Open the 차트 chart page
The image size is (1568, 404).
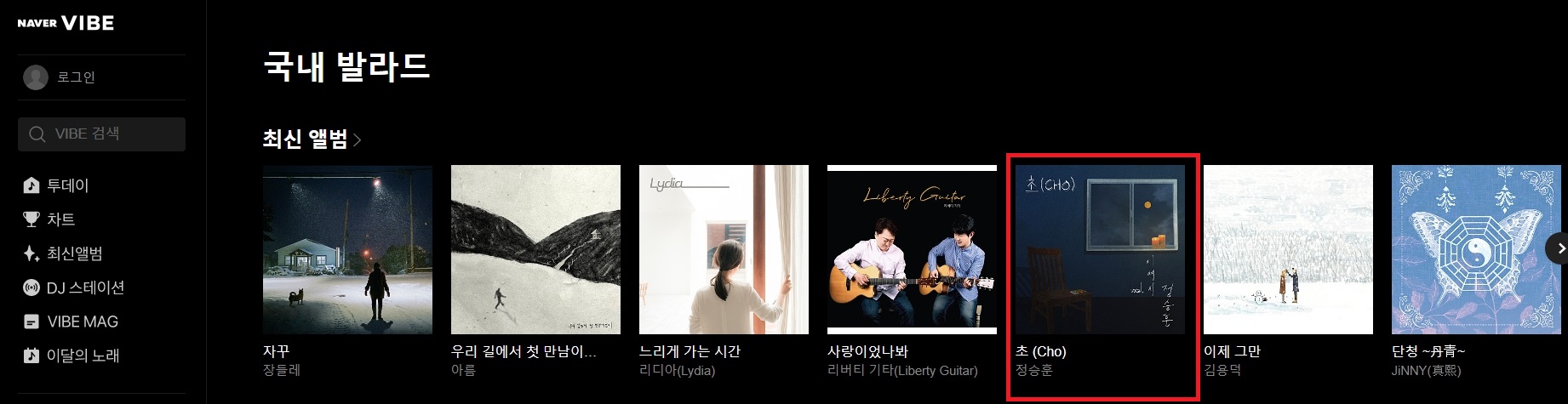coord(60,219)
